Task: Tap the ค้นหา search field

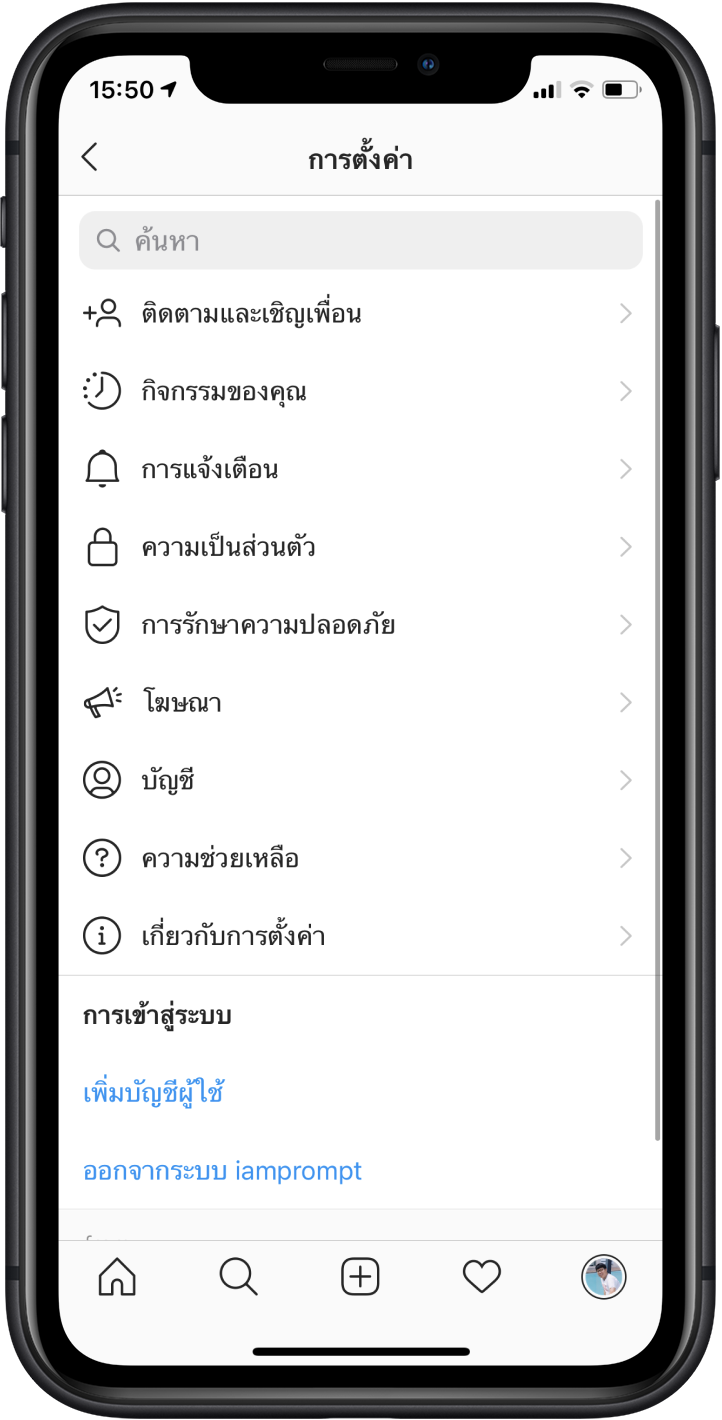Action: [360, 240]
